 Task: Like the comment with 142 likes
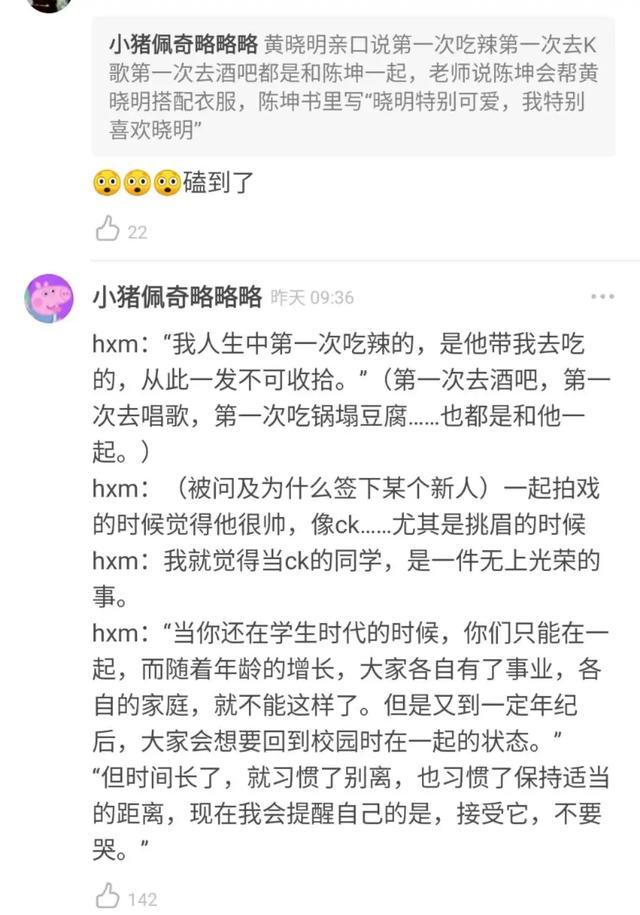(x=108, y=897)
